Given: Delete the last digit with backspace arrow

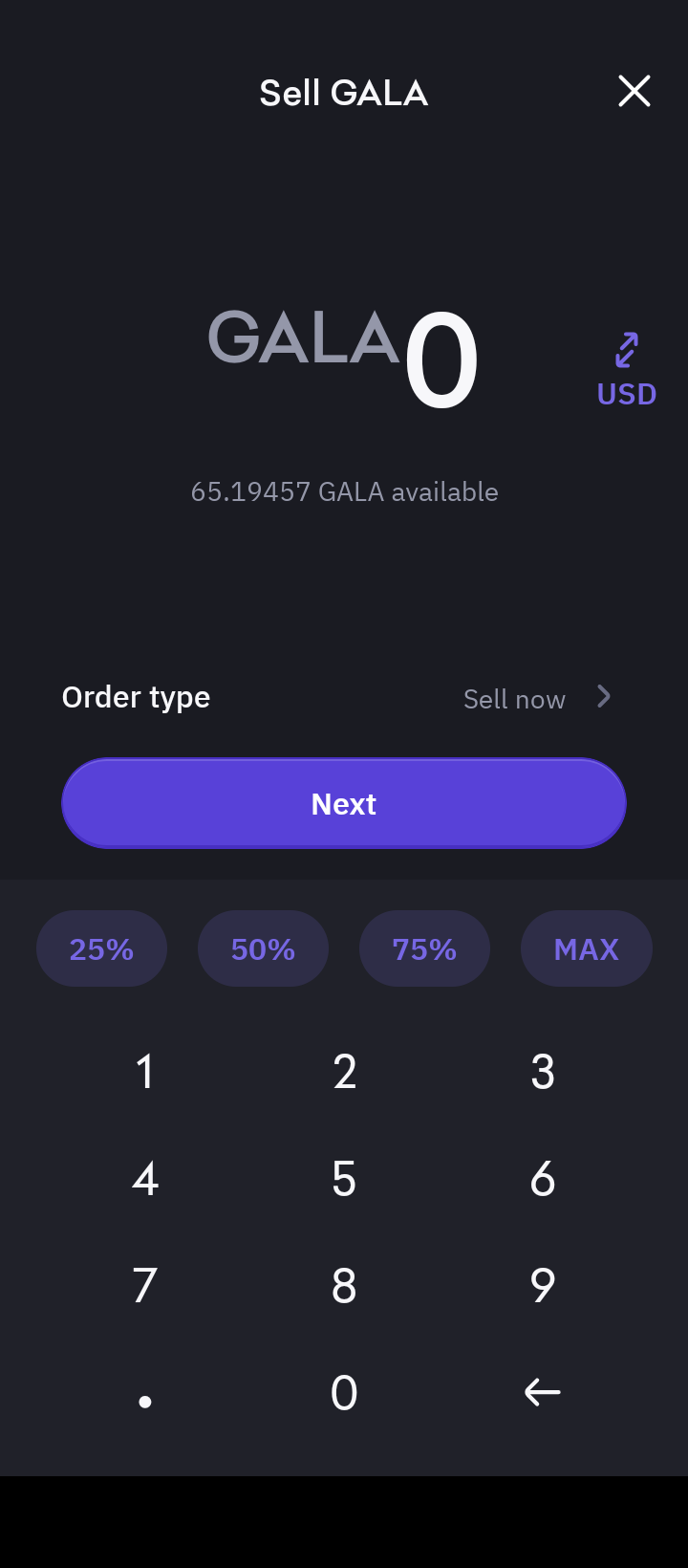Looking at the screenshot, I should pos(543,1392).
